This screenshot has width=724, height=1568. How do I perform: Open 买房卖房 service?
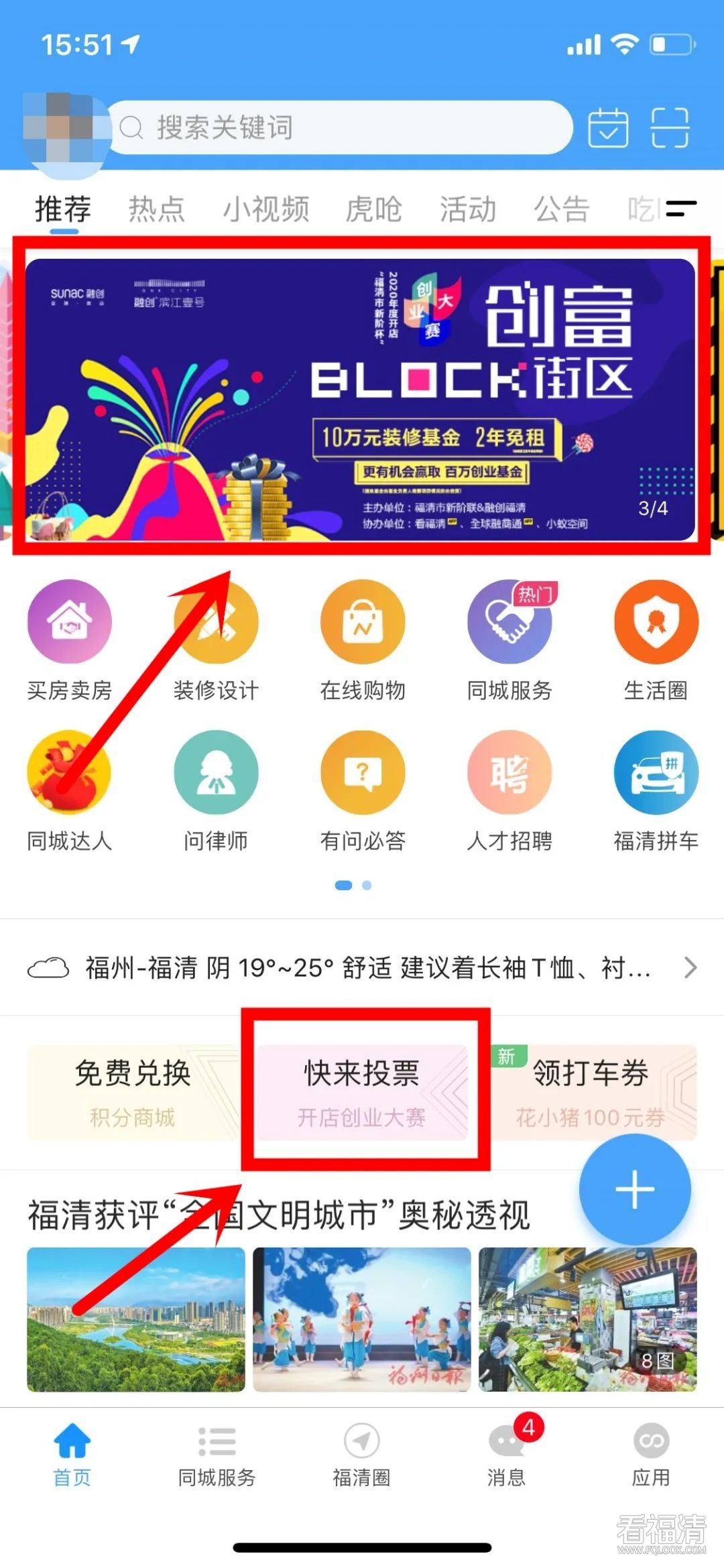(70, 640)
